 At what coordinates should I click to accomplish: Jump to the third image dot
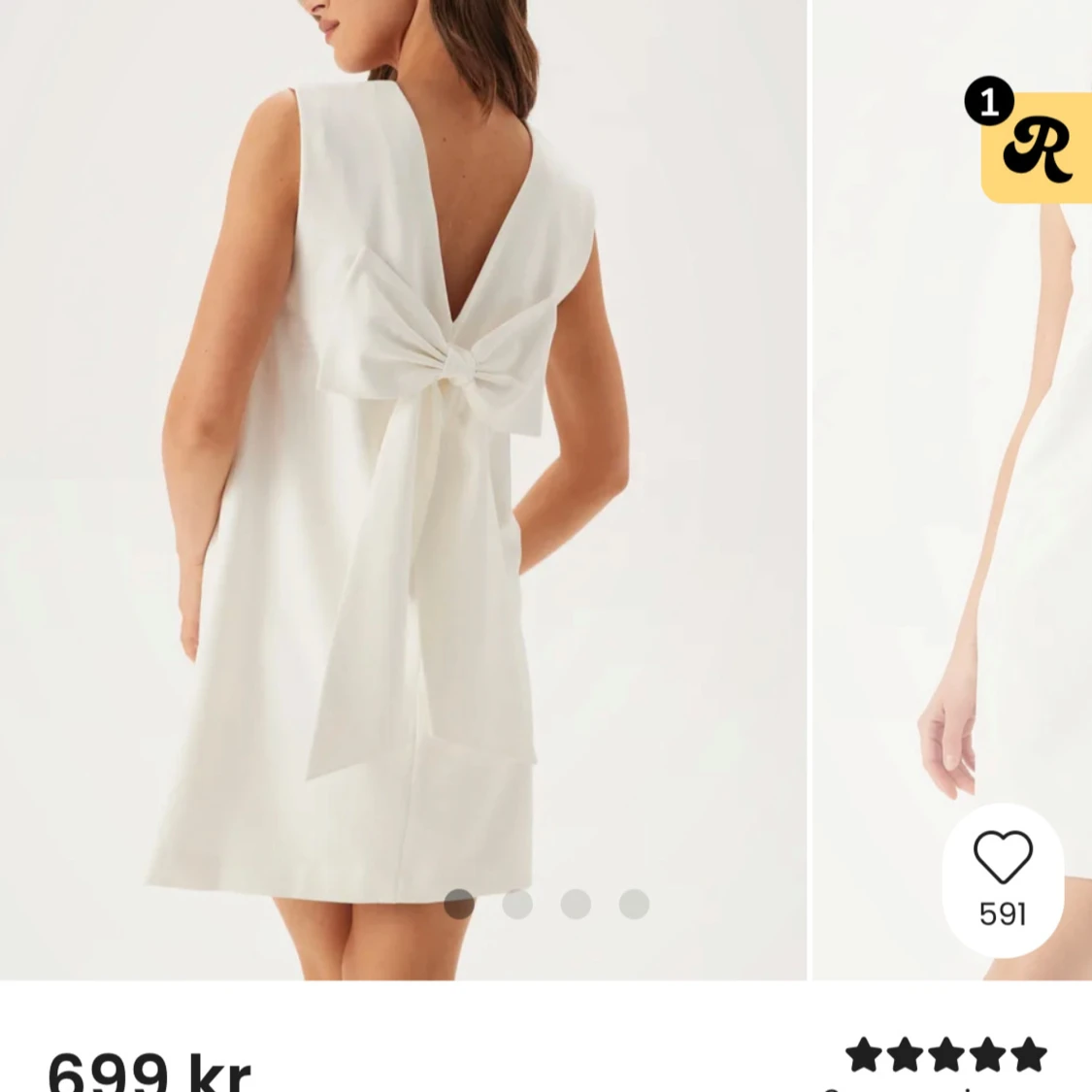(576, 904)
